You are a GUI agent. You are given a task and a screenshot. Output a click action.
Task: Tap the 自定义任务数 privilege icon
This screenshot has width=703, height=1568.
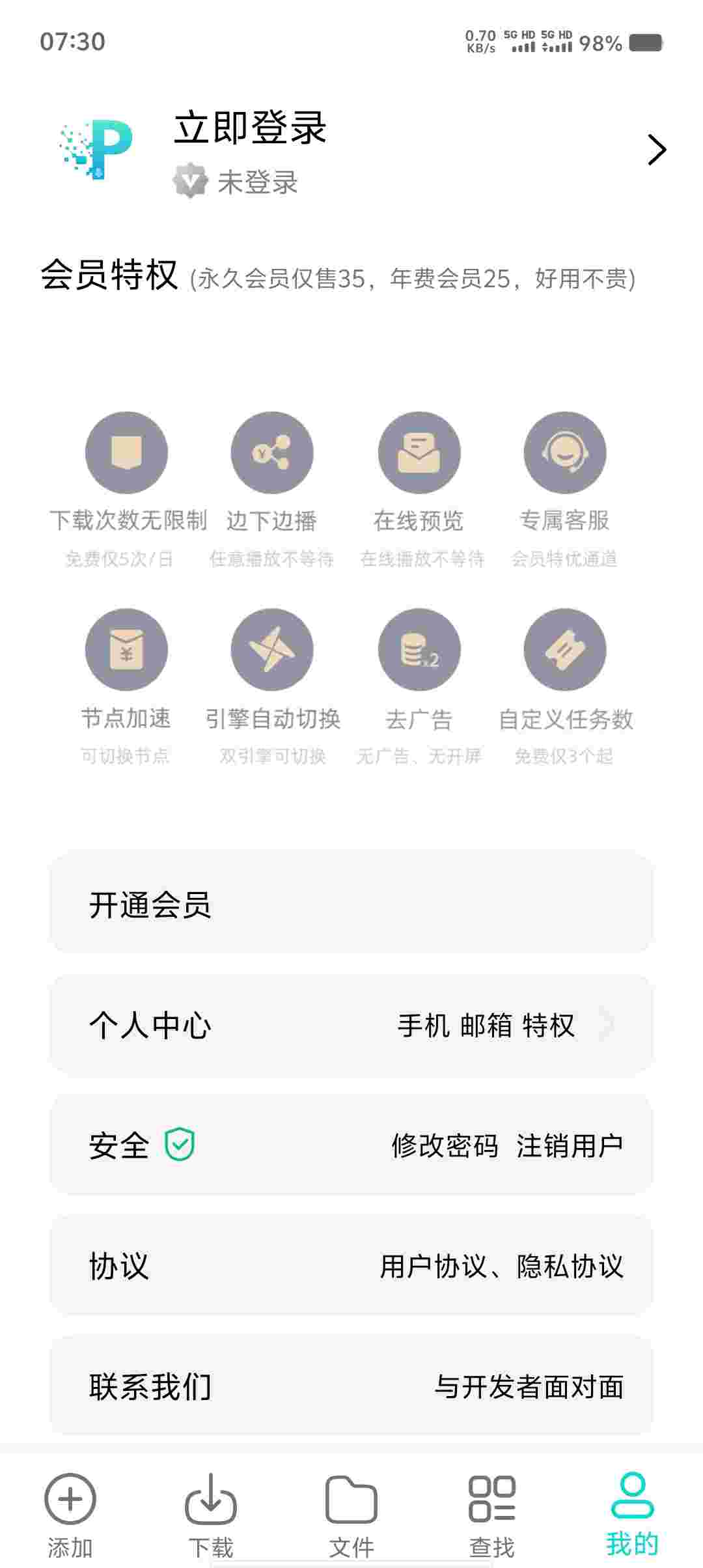565,650
